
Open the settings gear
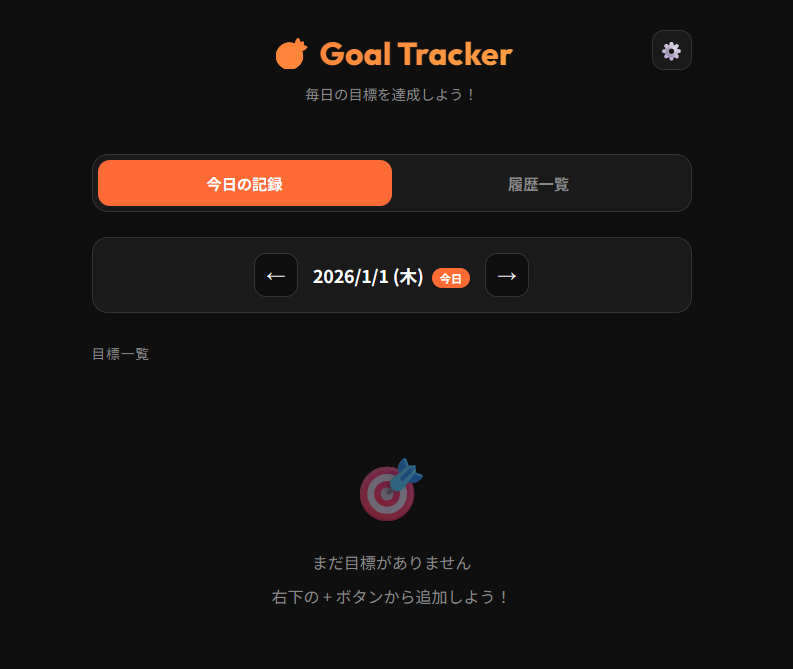(671, 50)
